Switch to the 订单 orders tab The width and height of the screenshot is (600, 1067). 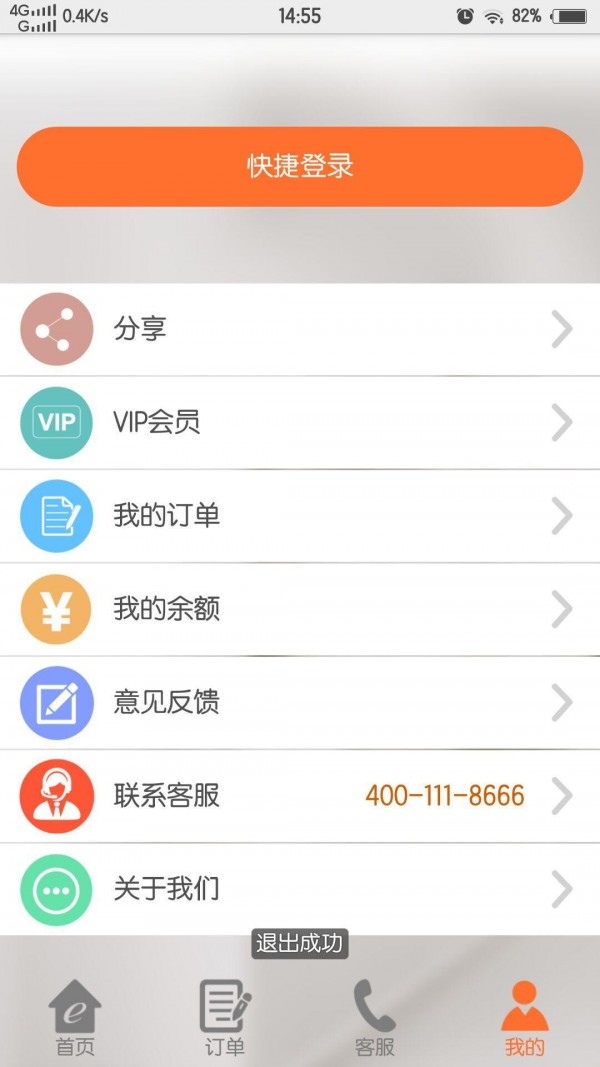(225, 1018)
